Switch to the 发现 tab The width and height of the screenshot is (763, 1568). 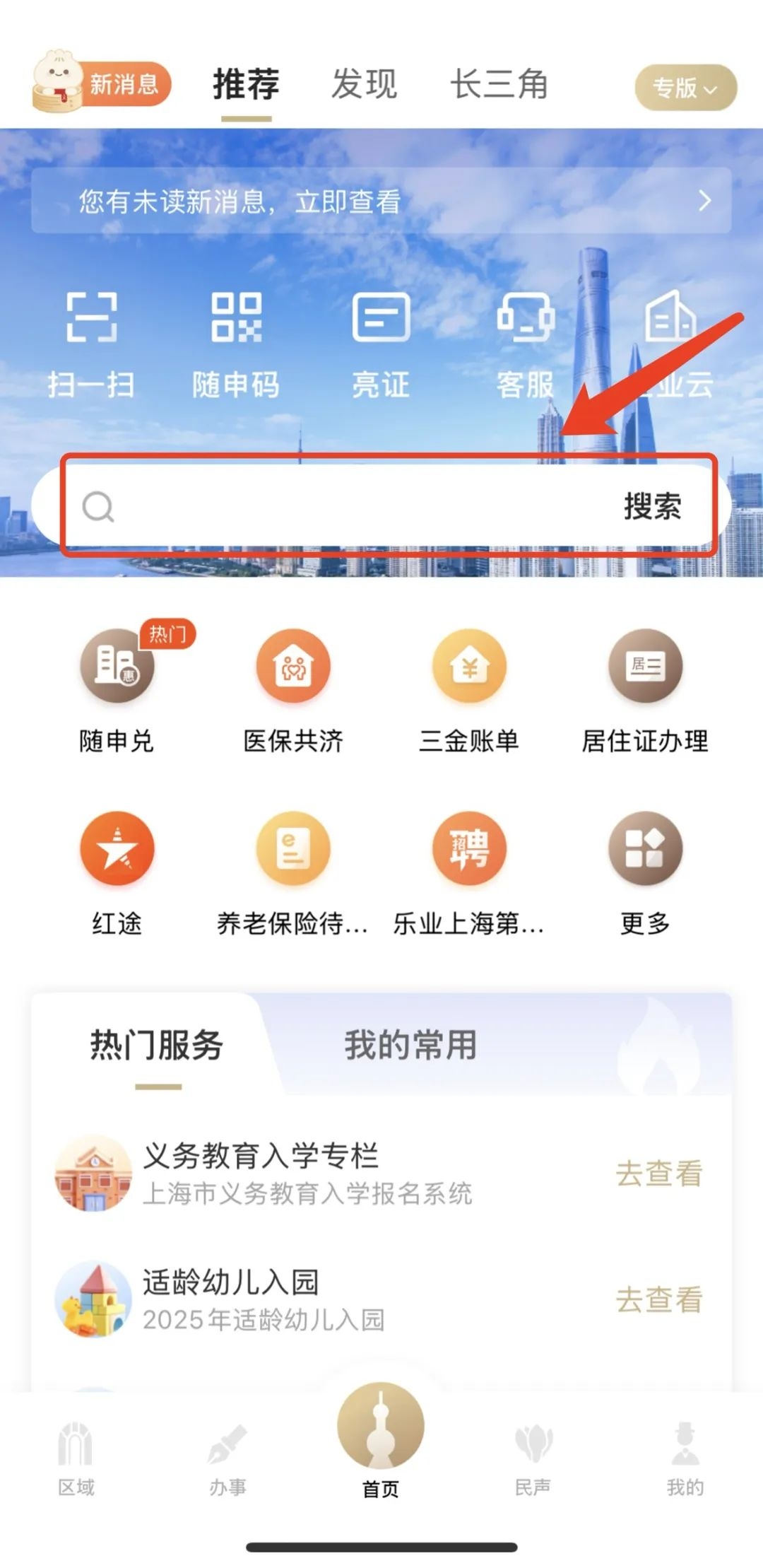tap(364, 85)
